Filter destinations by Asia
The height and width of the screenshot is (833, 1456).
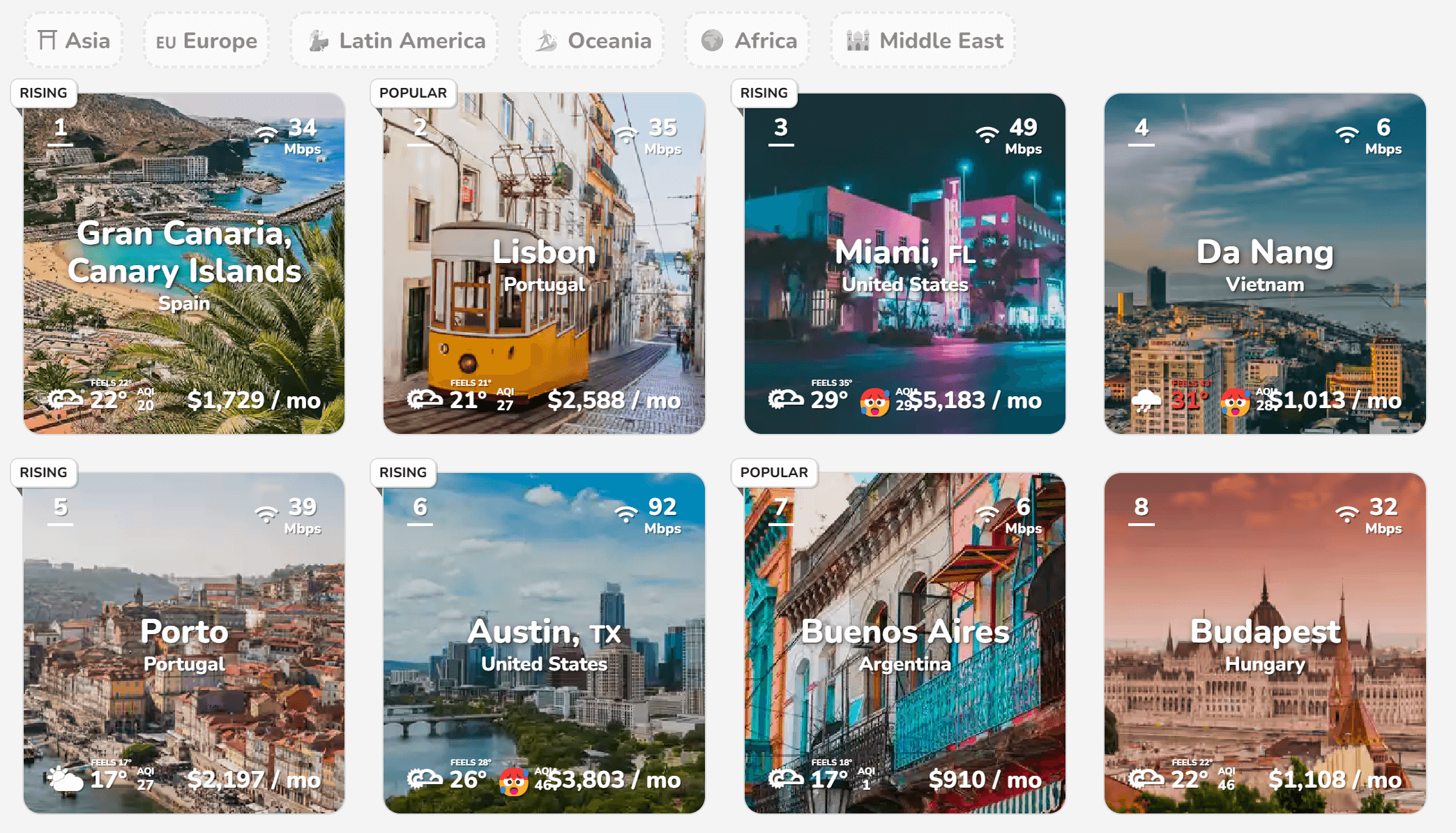point(74,40)
